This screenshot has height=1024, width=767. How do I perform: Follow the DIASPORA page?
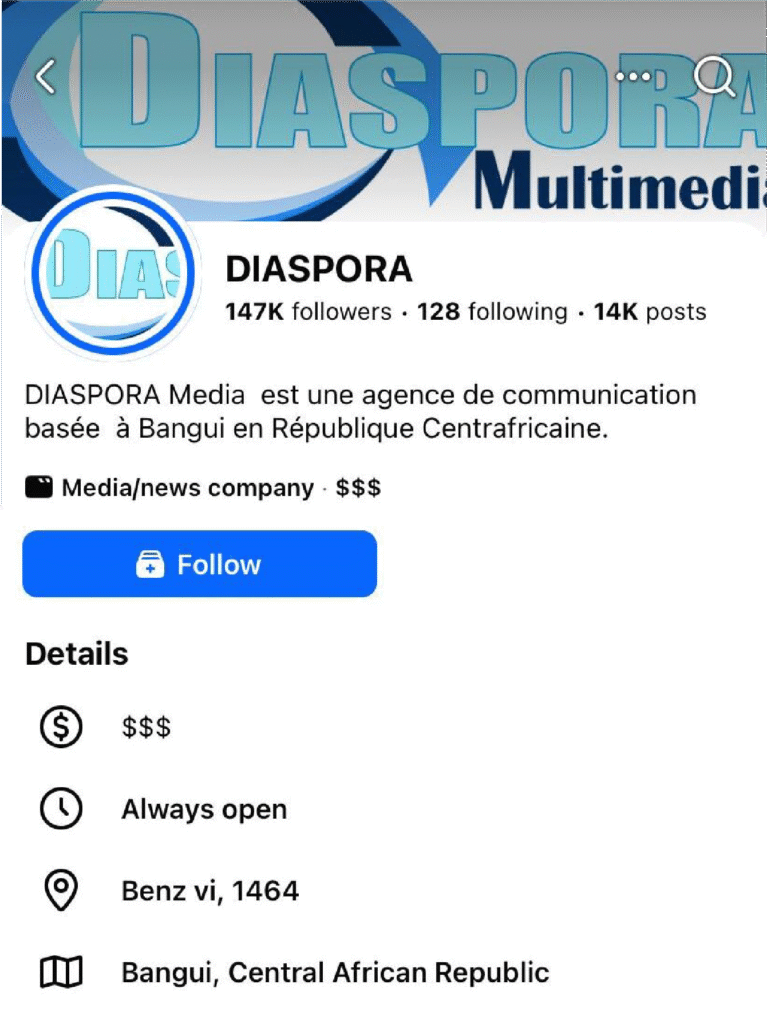(x=200, y=564)
